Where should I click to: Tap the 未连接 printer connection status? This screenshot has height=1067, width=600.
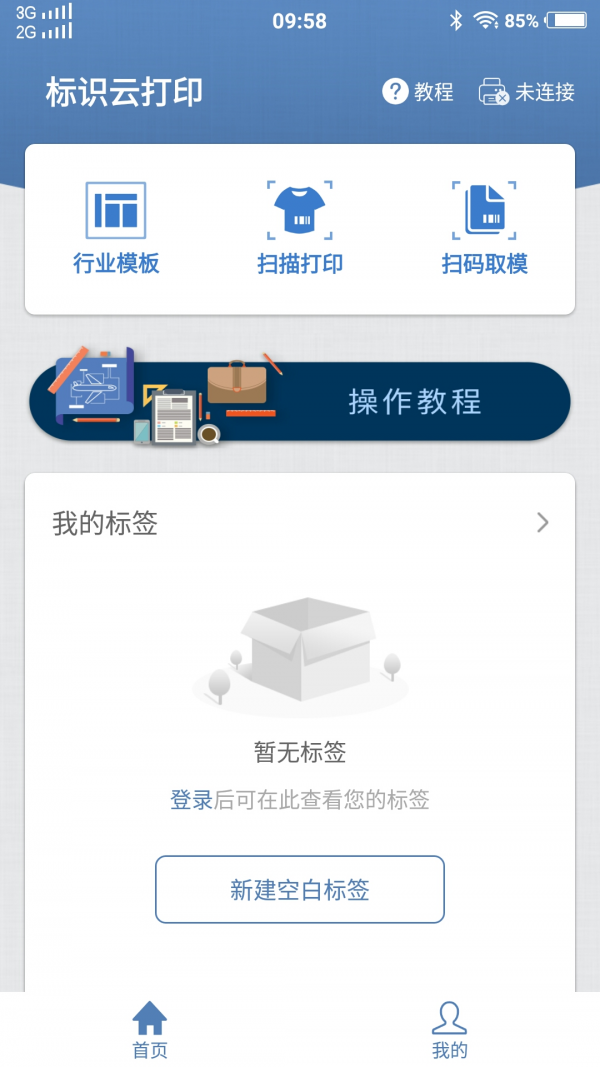pyautogui.click(x=527, y=92)
